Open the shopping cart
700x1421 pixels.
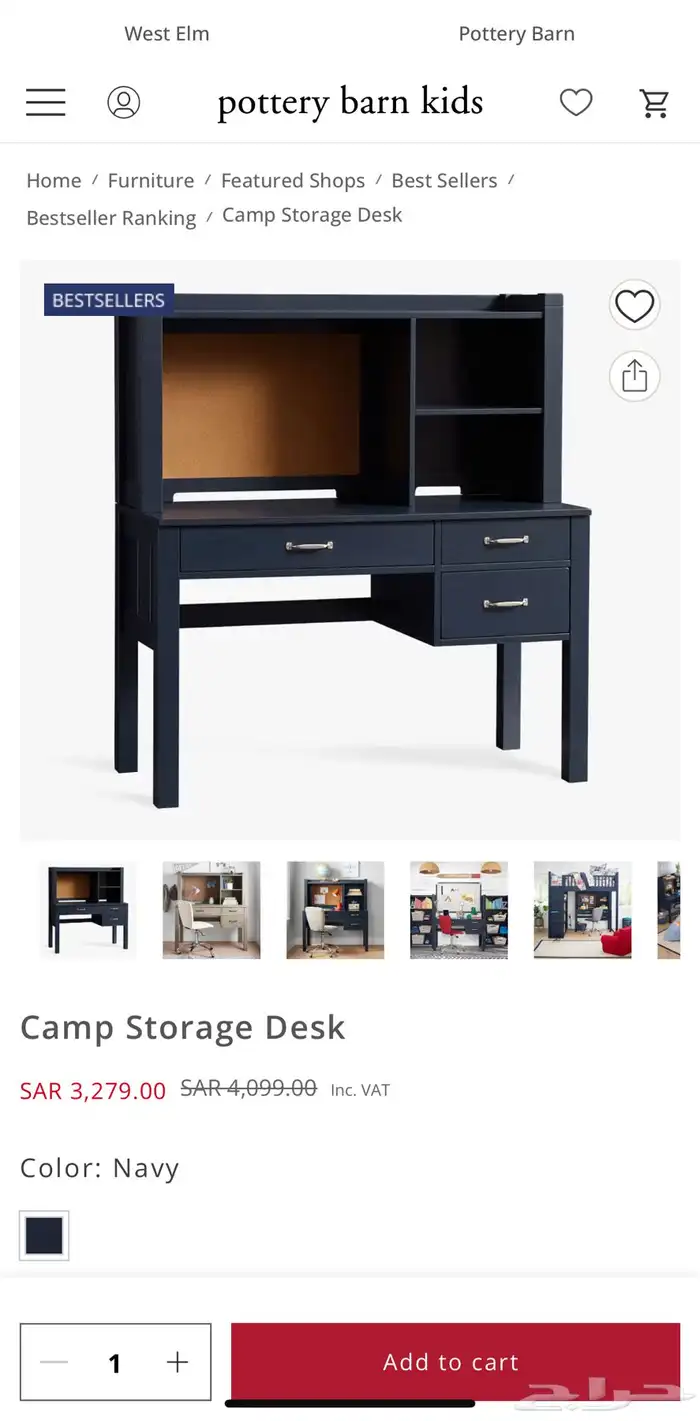coord(655,102)
